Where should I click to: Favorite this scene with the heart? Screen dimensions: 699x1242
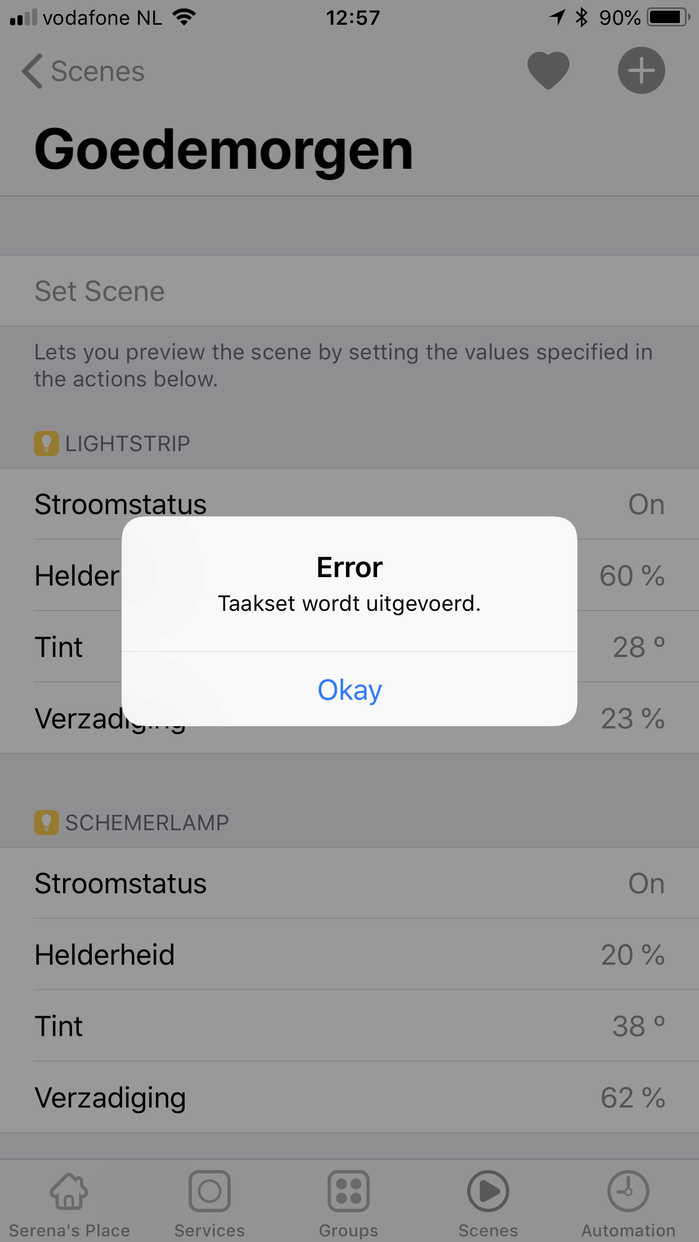tap(548, 72)
